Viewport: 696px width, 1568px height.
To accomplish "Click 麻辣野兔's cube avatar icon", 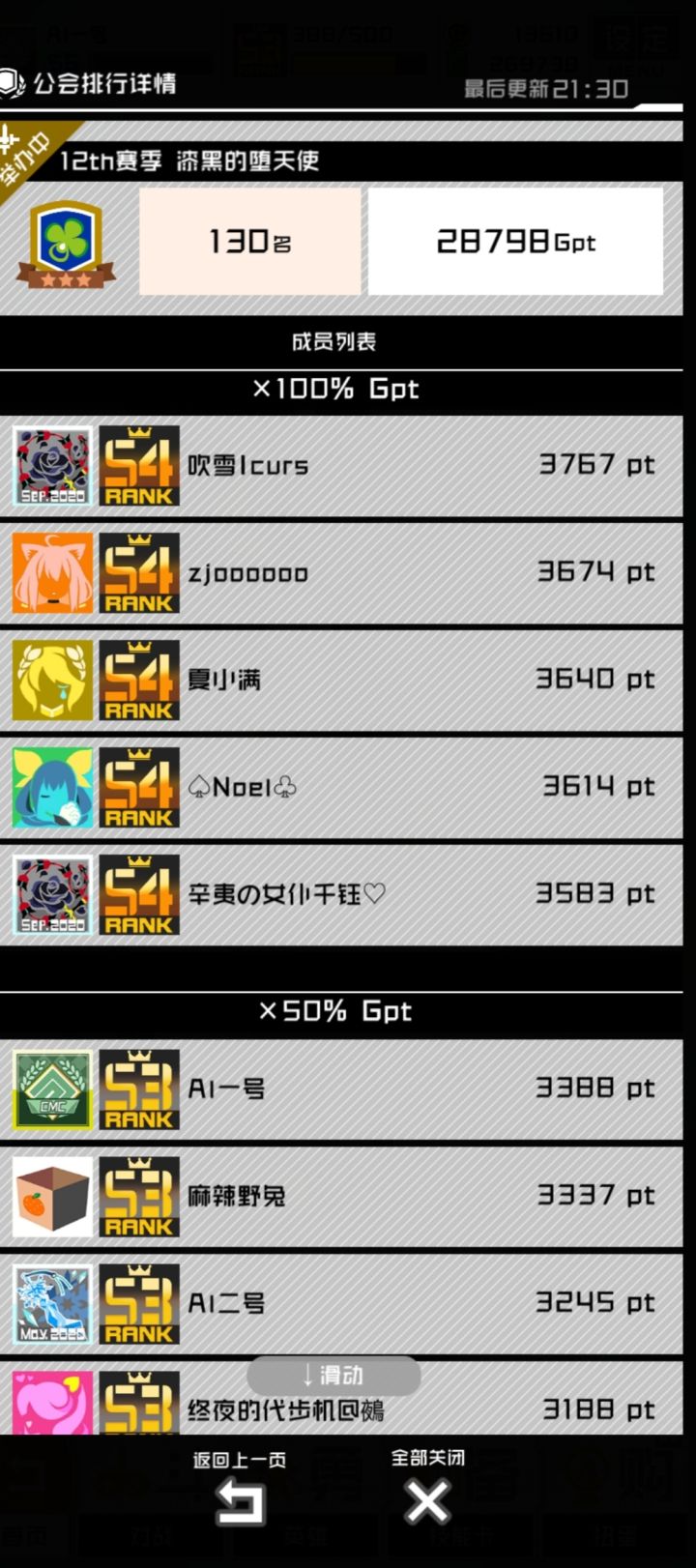I will (50, 1196).
